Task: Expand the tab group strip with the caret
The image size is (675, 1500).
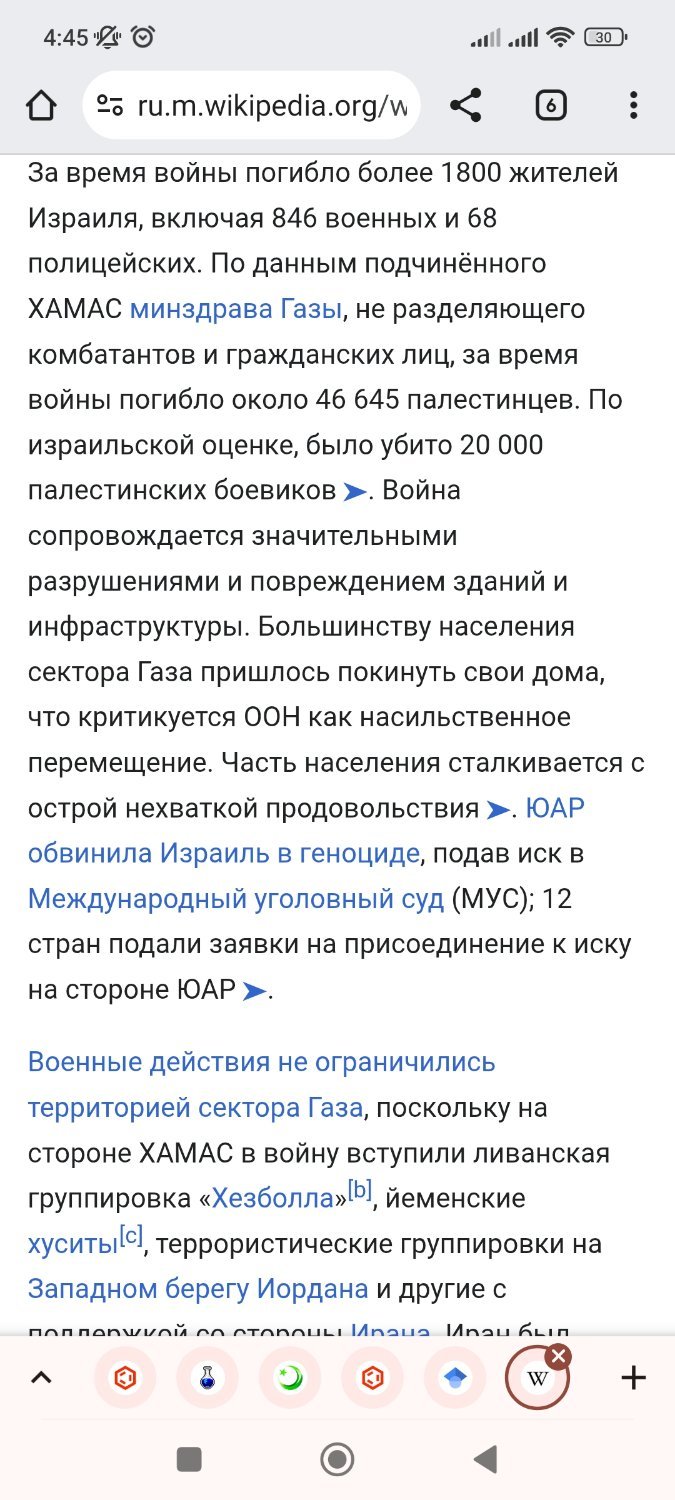Action: tap(41, 1379)
